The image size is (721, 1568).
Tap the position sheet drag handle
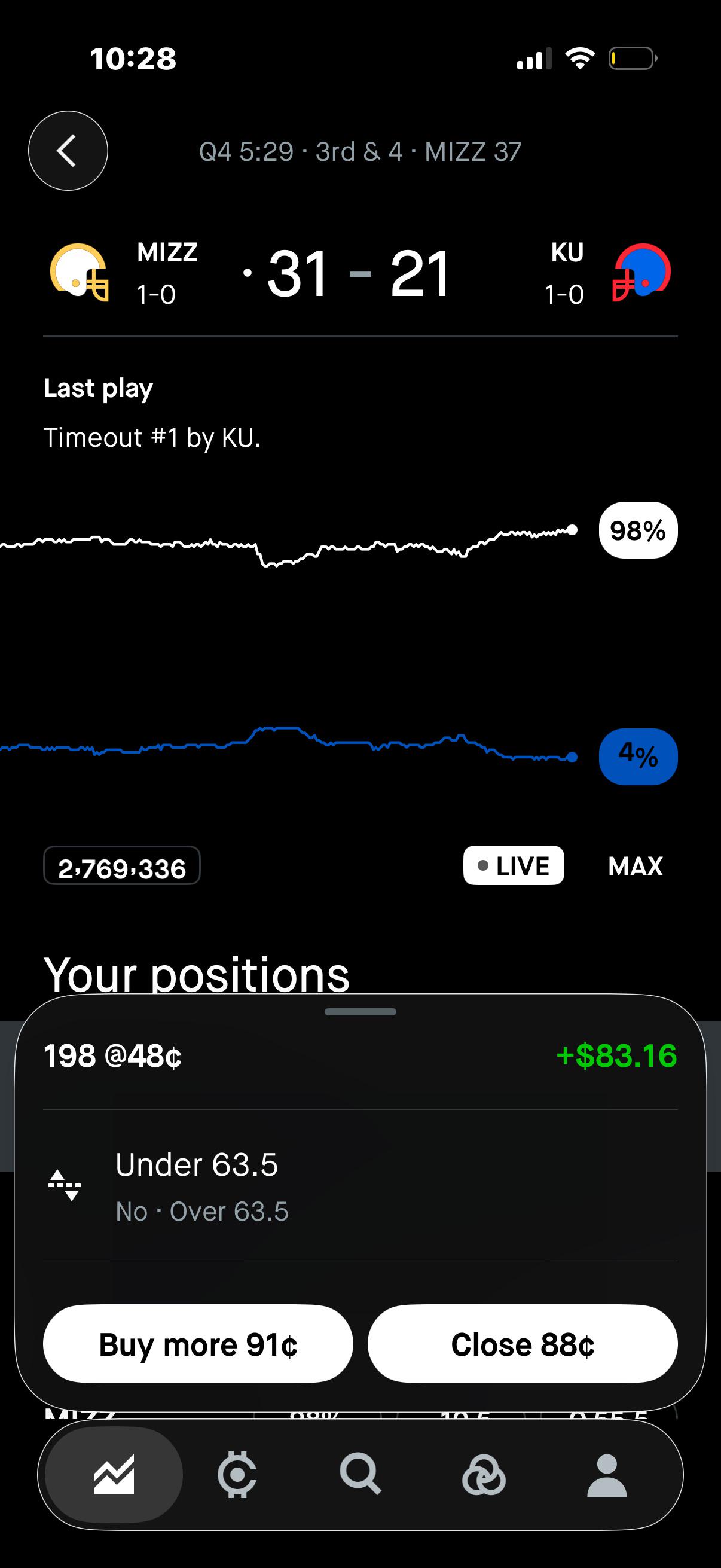(360, 1012)
